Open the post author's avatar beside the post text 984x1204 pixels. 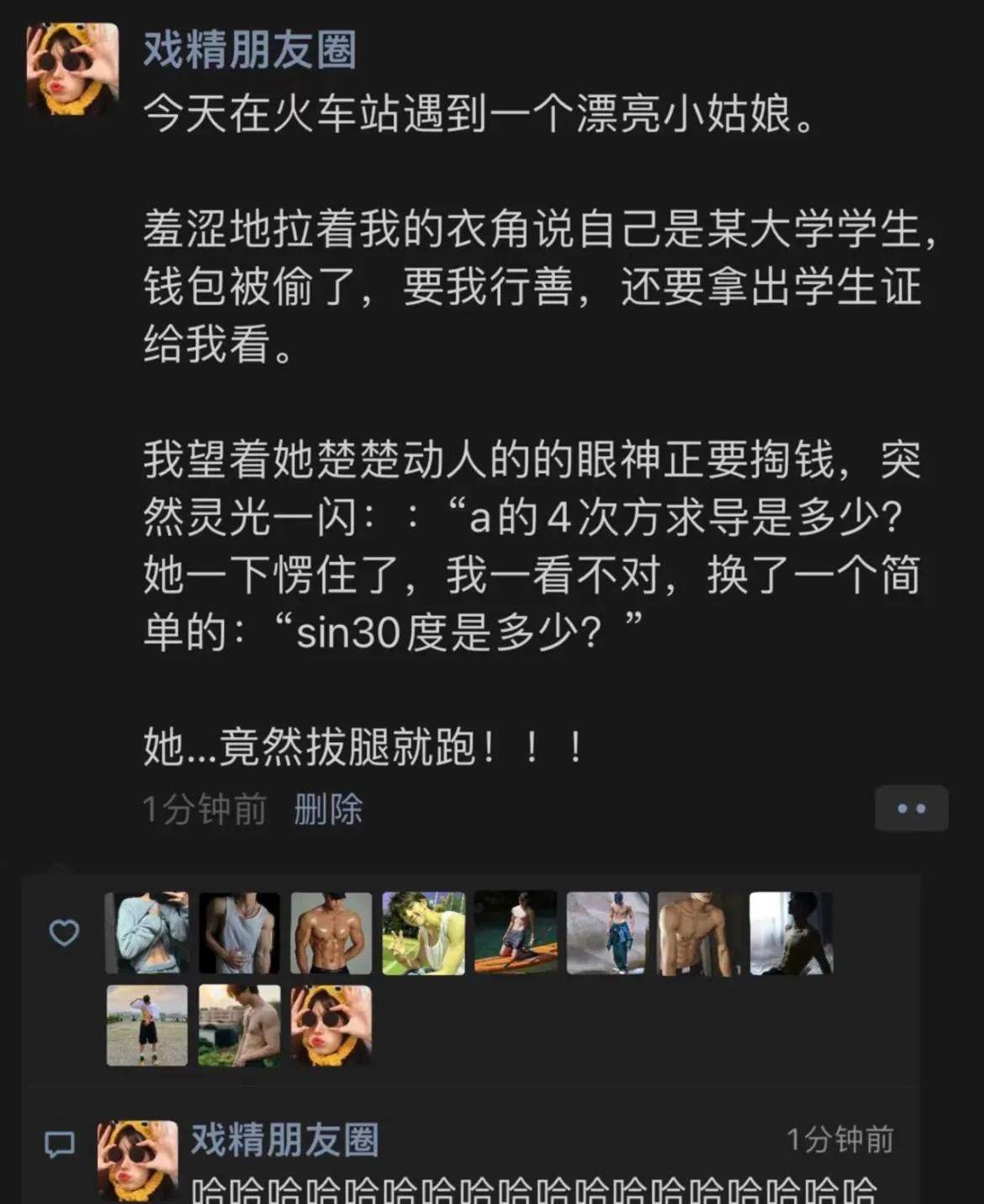coord(72,68)
